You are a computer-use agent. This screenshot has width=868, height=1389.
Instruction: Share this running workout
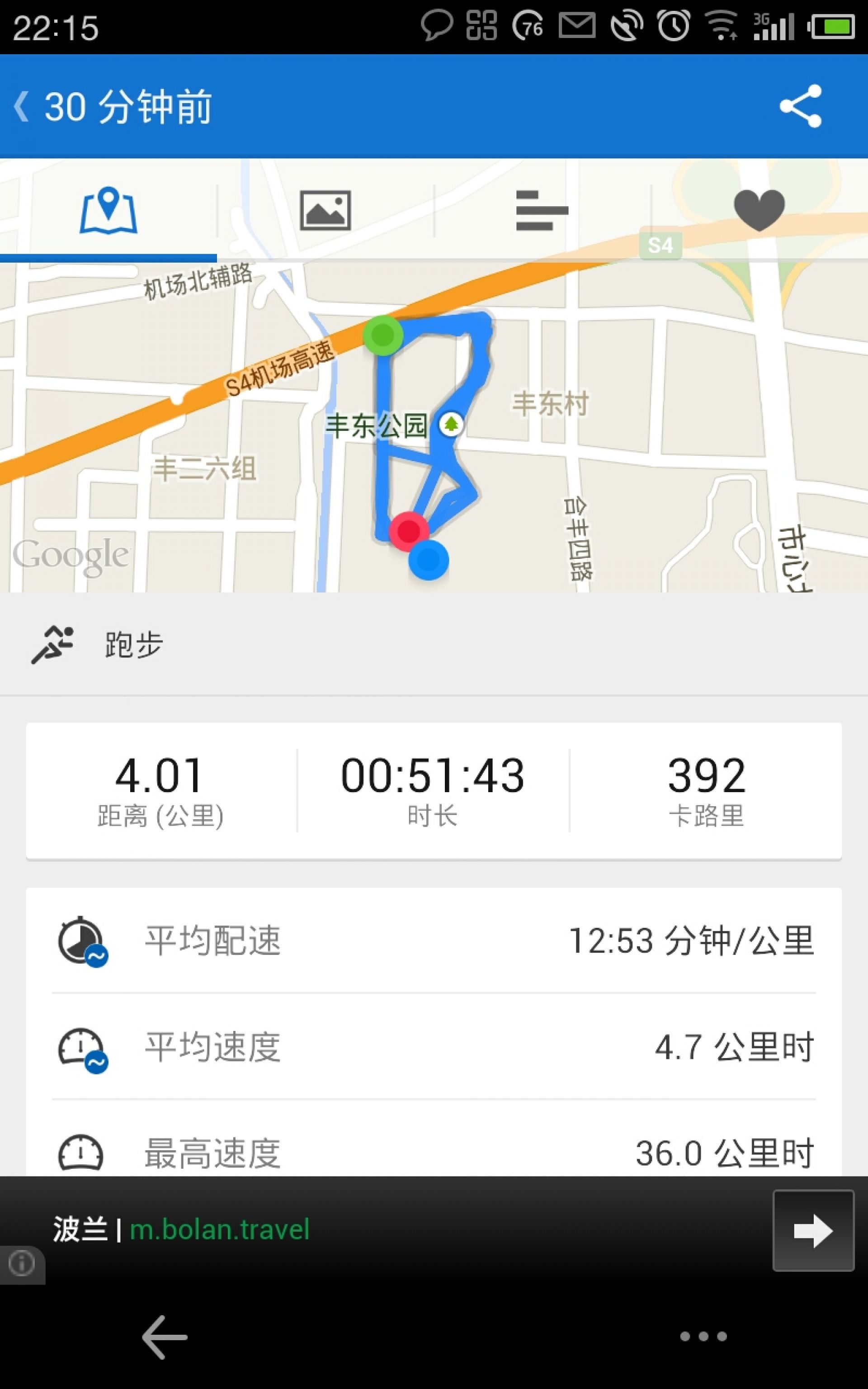click(x=801, y=106)
